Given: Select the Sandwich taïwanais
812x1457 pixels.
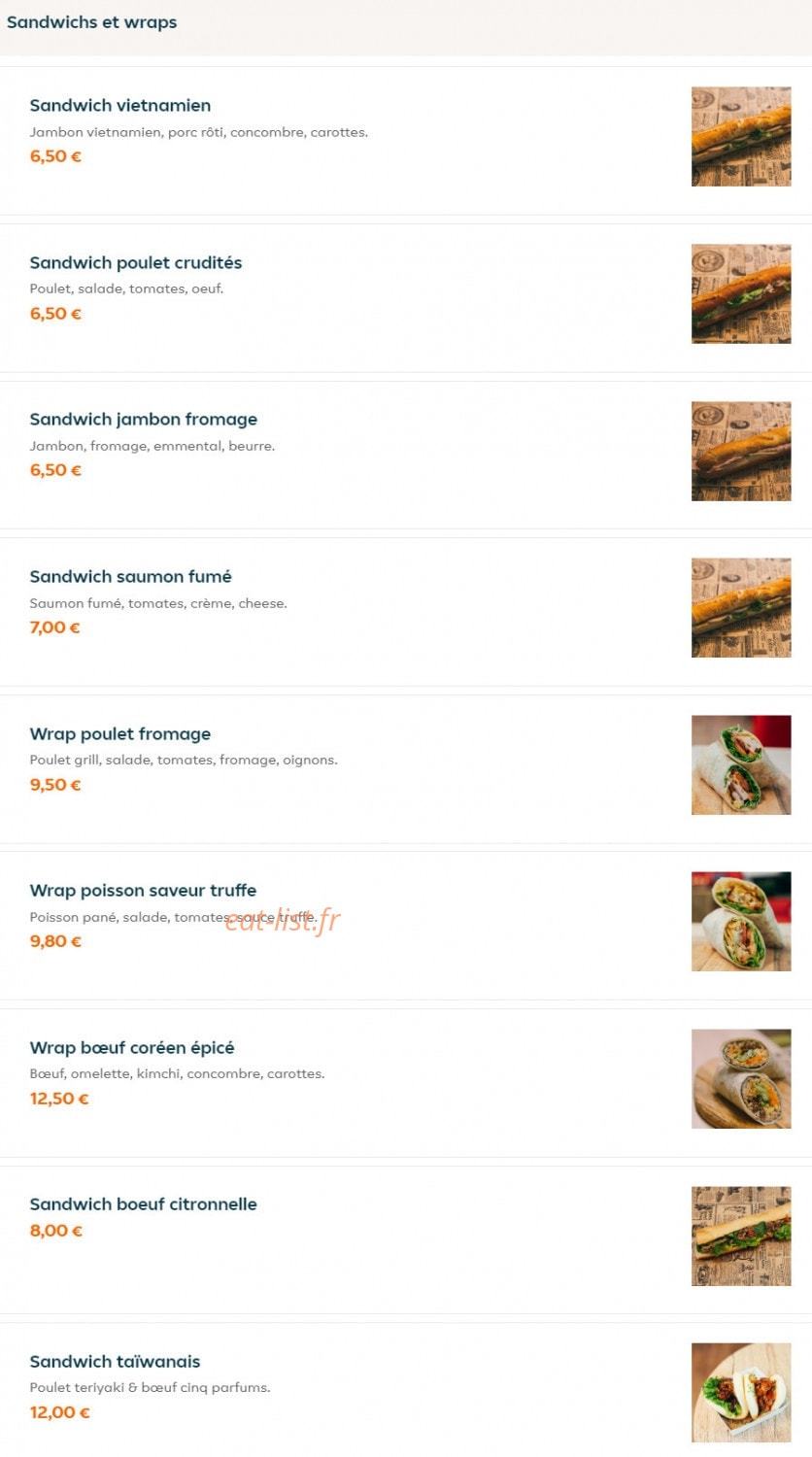Looking at the screenshot, I should pos(406,1391).
